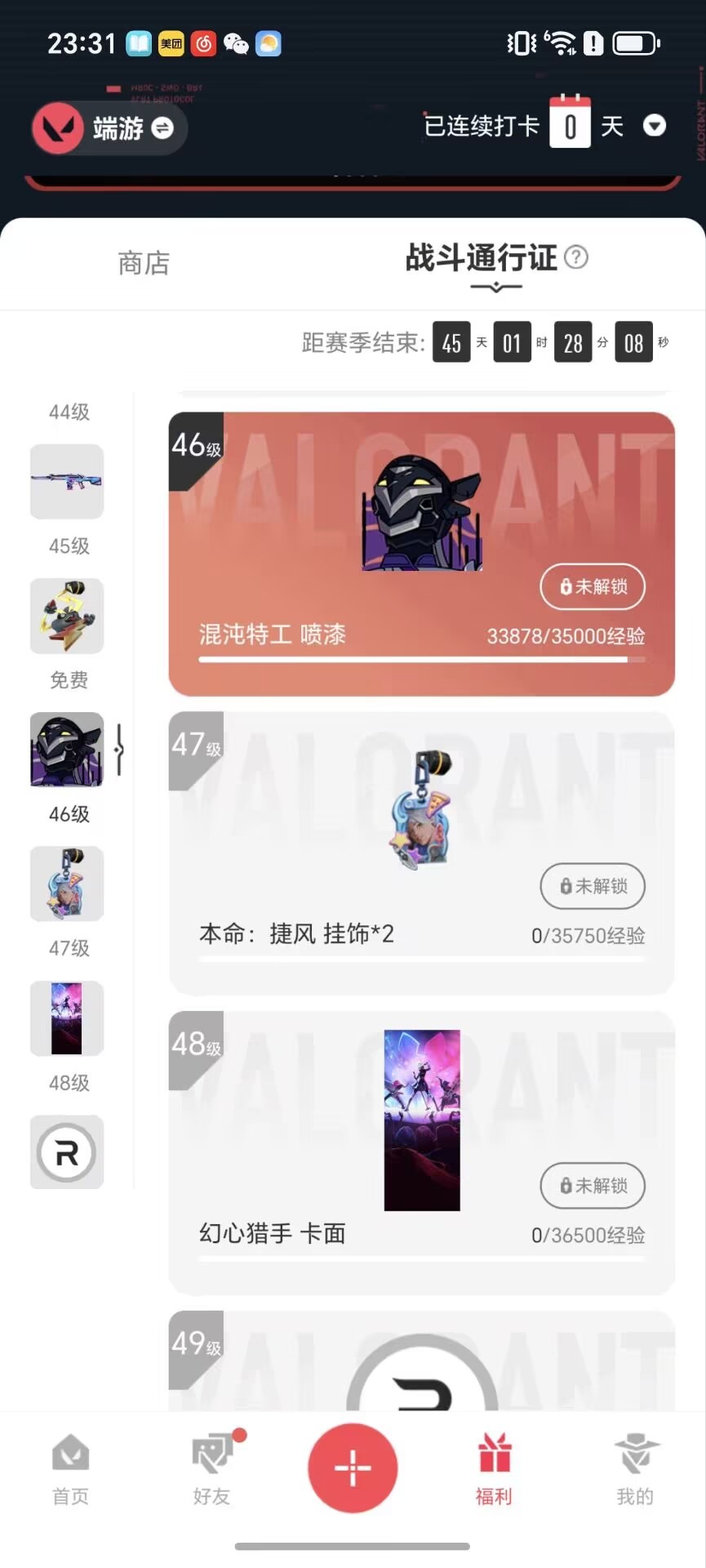The image size is (706, 1568).
Task: Tap the 已连续打卡 calendar icon
Action: point(571,124)
